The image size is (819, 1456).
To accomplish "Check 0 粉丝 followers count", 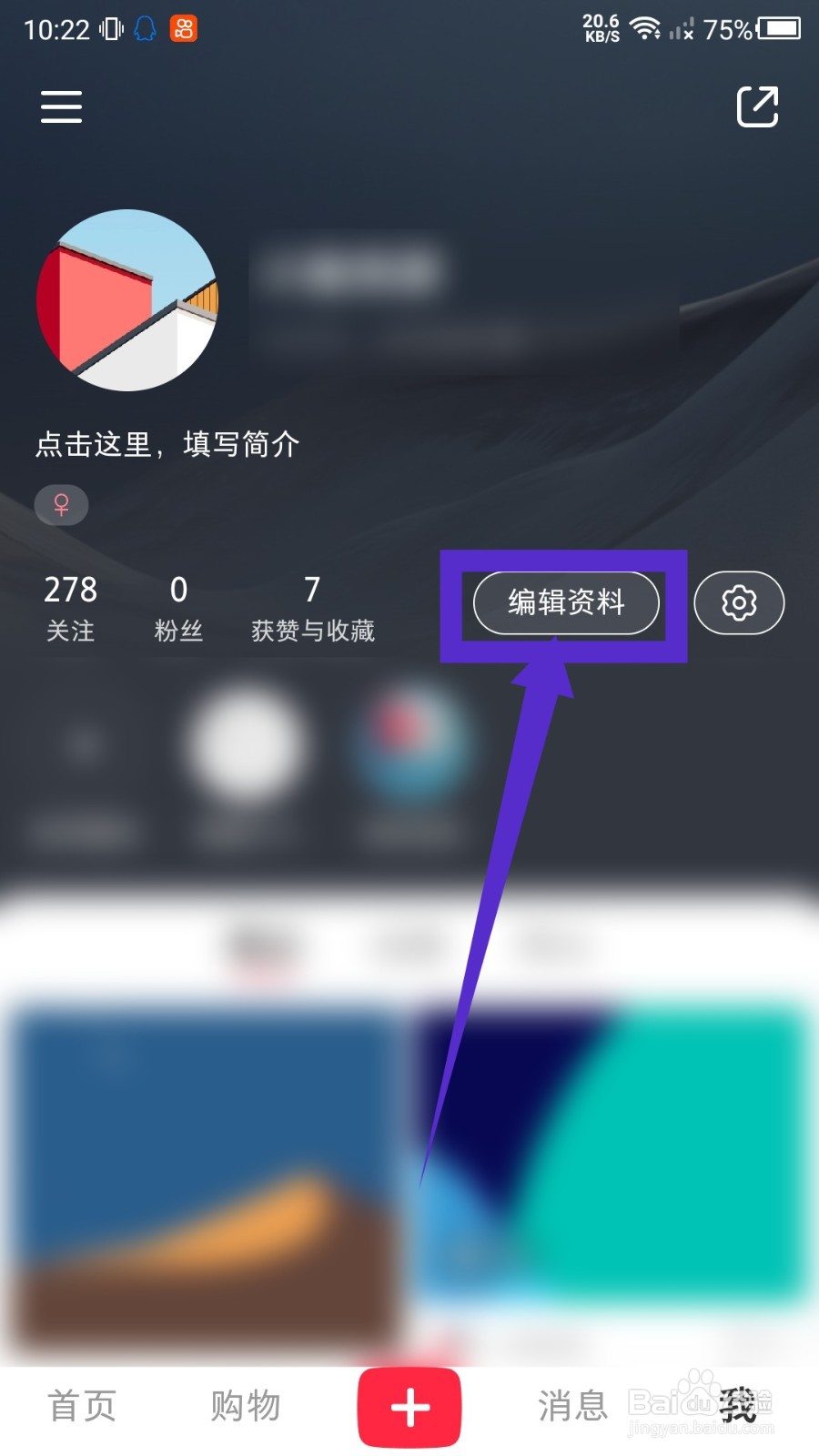I will click(x=178, y=605).
